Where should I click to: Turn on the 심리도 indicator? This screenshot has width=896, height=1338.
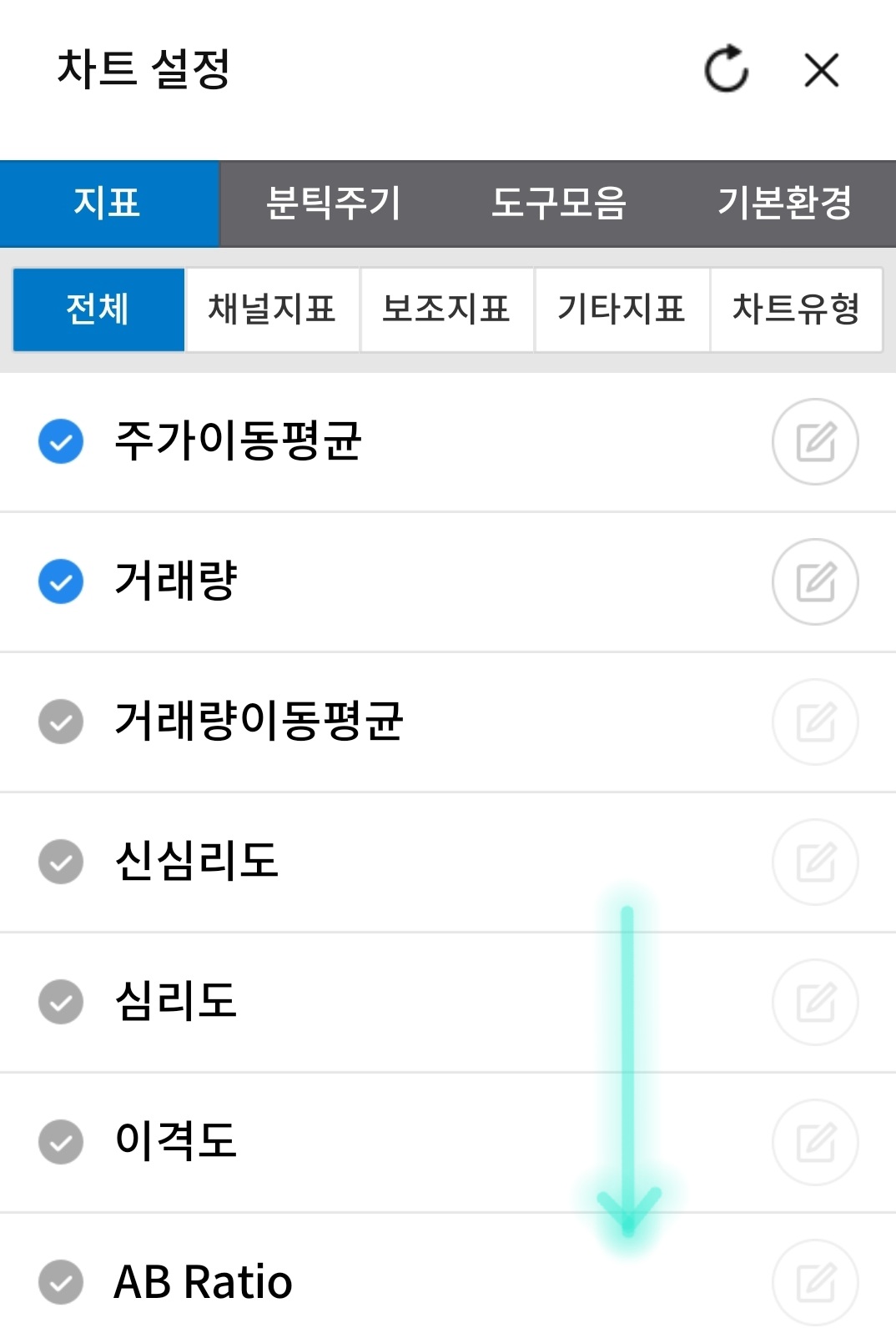point(60,1003)
